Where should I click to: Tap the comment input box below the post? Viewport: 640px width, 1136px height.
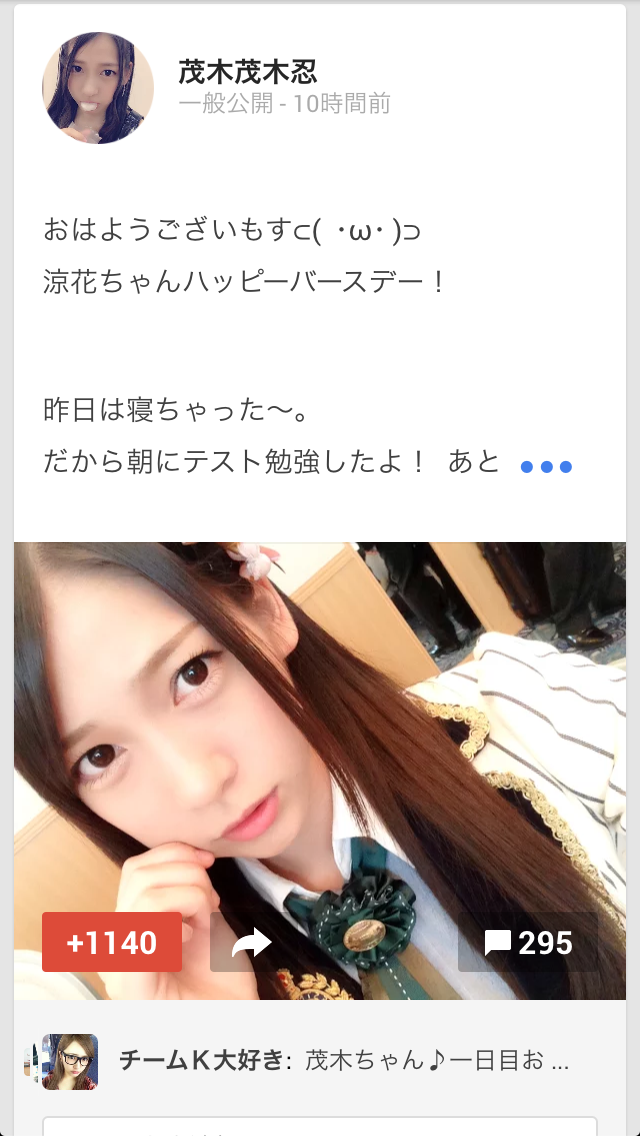pos(320,1126)
